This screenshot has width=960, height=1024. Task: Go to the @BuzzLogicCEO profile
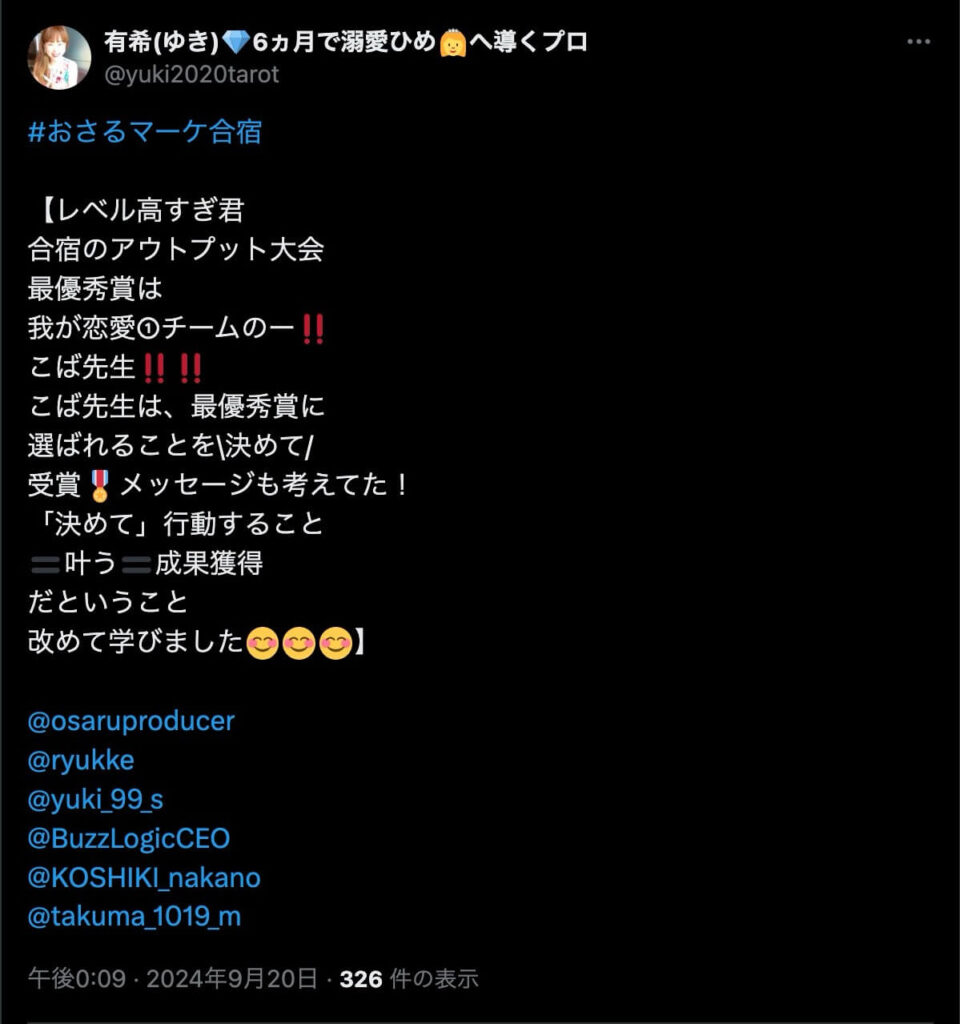pyautogui.click(x=129, y=838)
